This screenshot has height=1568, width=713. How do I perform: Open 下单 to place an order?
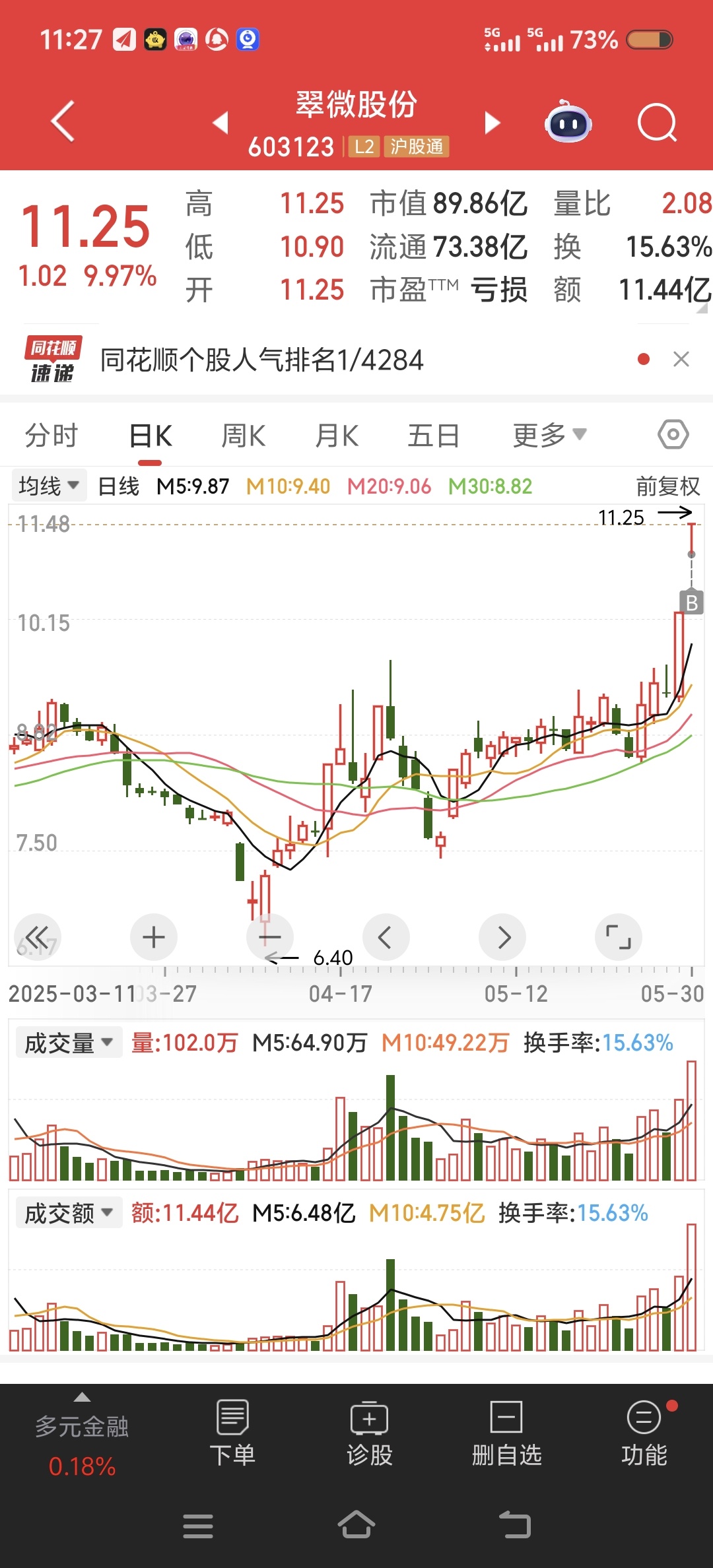click(x=232, y=1433)
